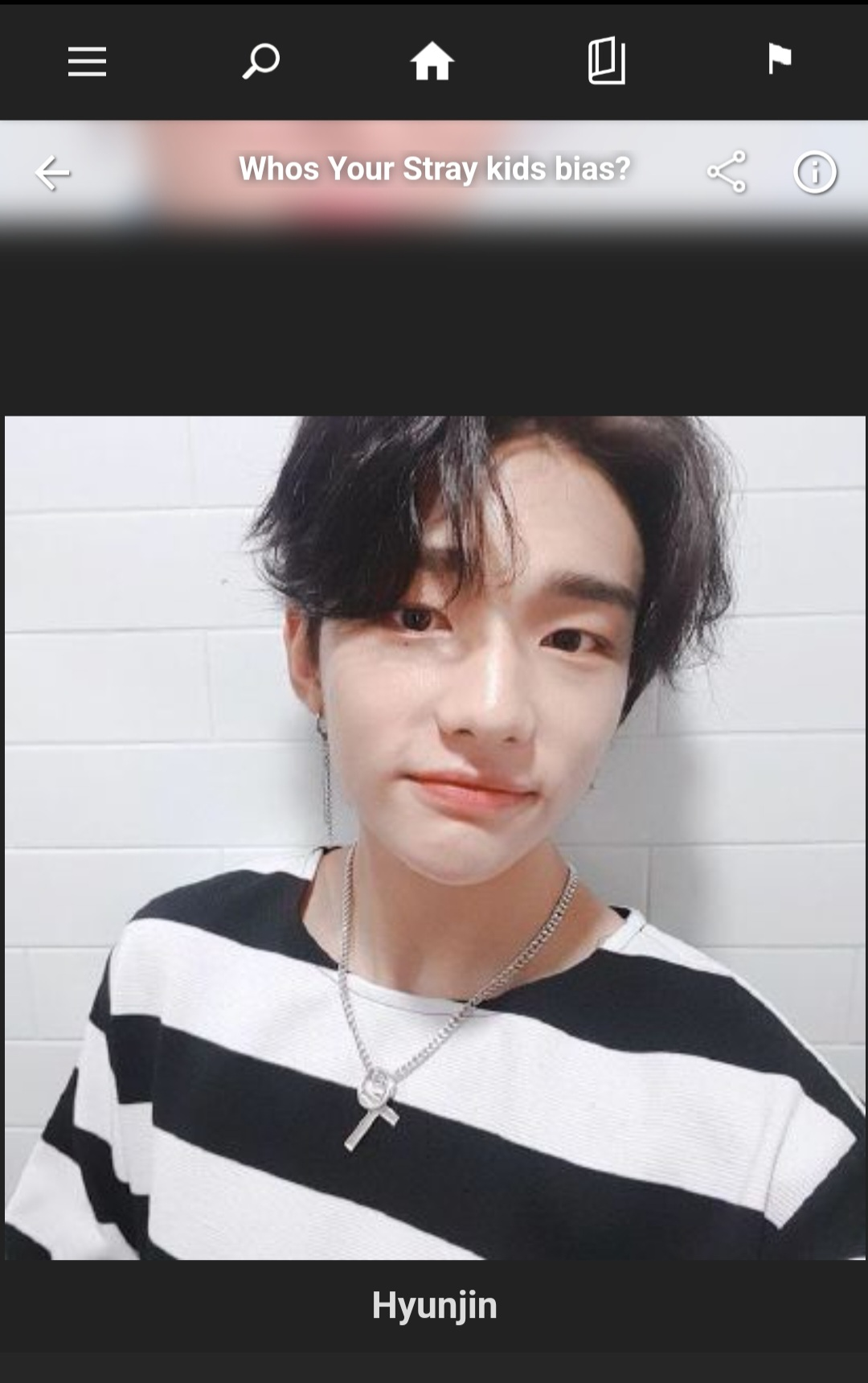The width and height of the screenshot is (868, 1383).
Task: Go back with the arrow
Action: (x=53, y=172)
